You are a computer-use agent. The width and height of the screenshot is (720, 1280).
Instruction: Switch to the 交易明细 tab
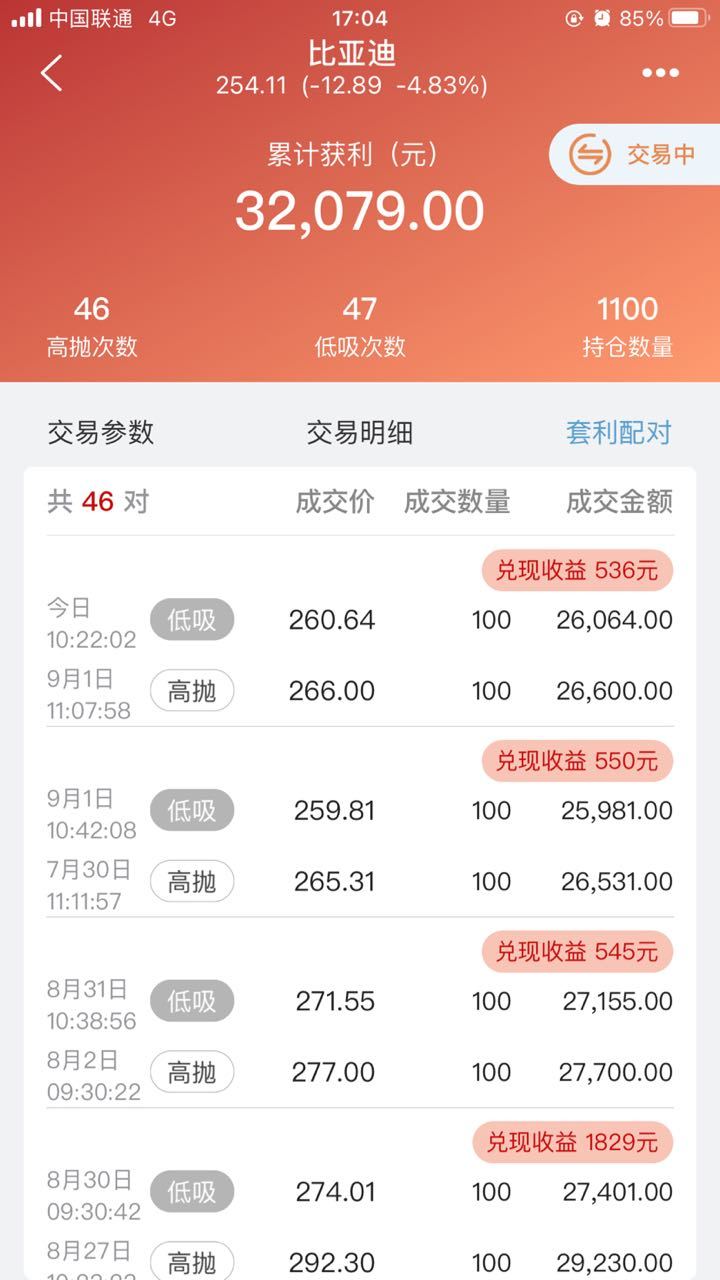coord(359,432)
